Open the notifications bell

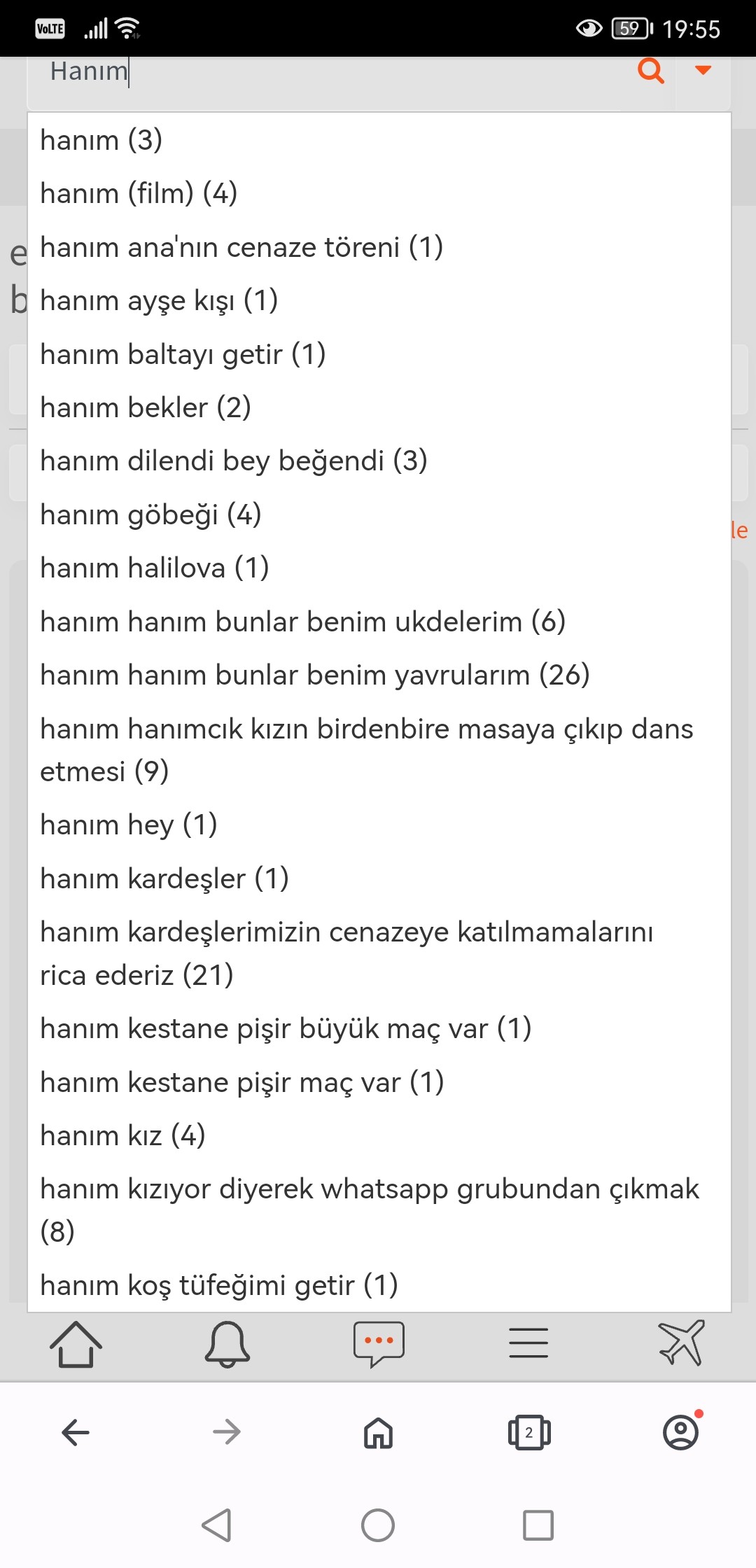(227, 1344)
